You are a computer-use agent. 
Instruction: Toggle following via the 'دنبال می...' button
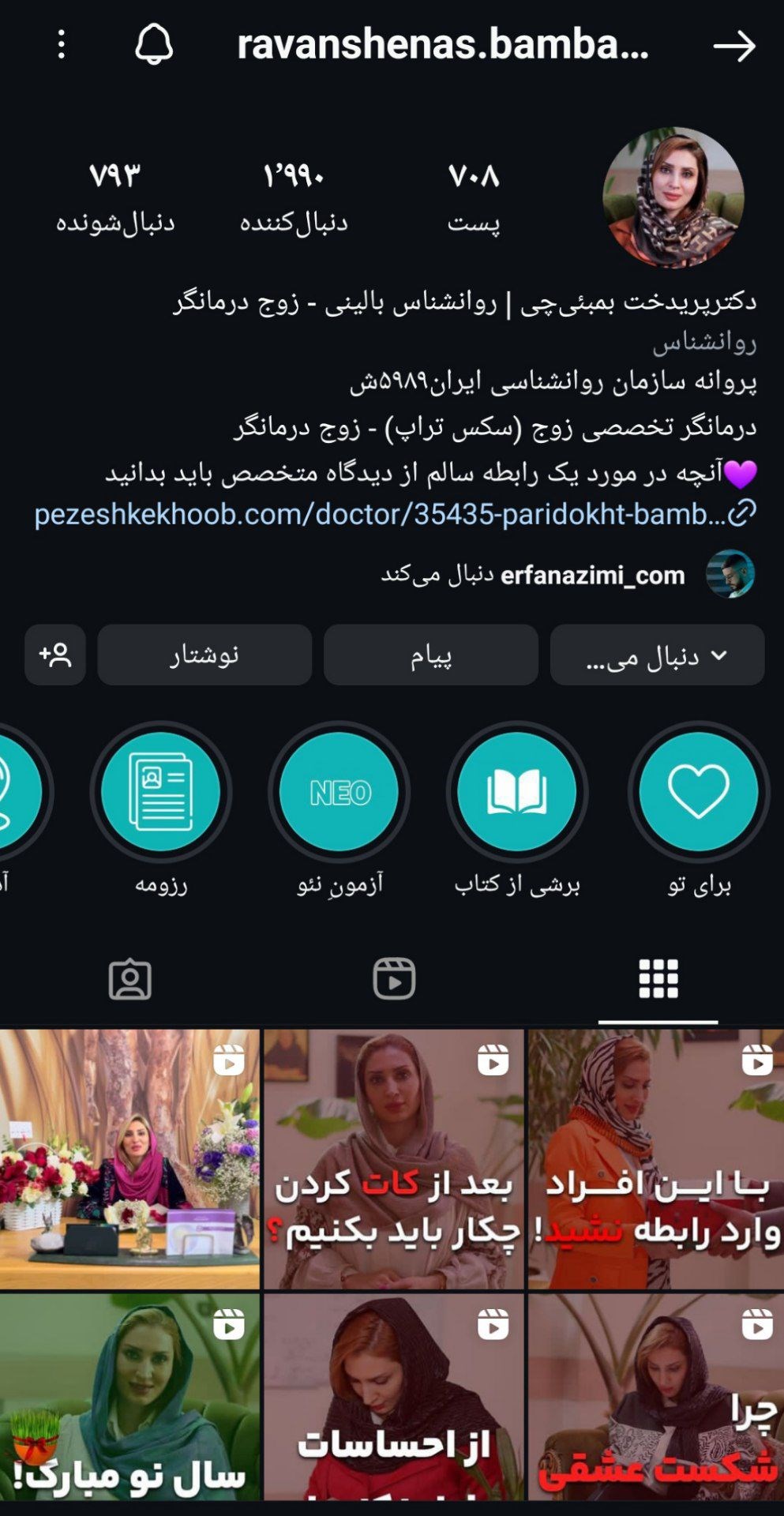[658, 655]
